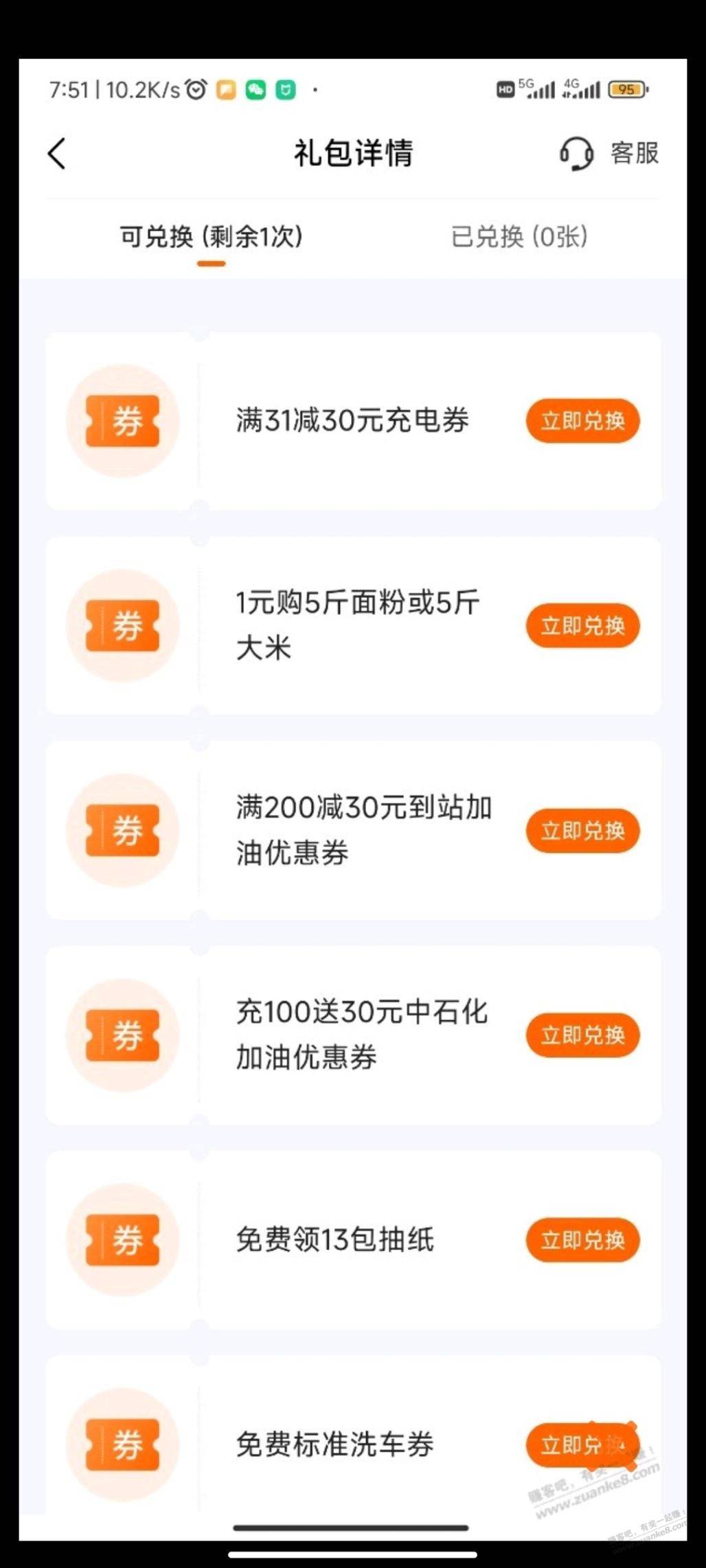Exchange the 充100送30元中石化加油优惠券
Image resolution: width=706 pixels, height=1568 pixels.
coord(583,1035)
